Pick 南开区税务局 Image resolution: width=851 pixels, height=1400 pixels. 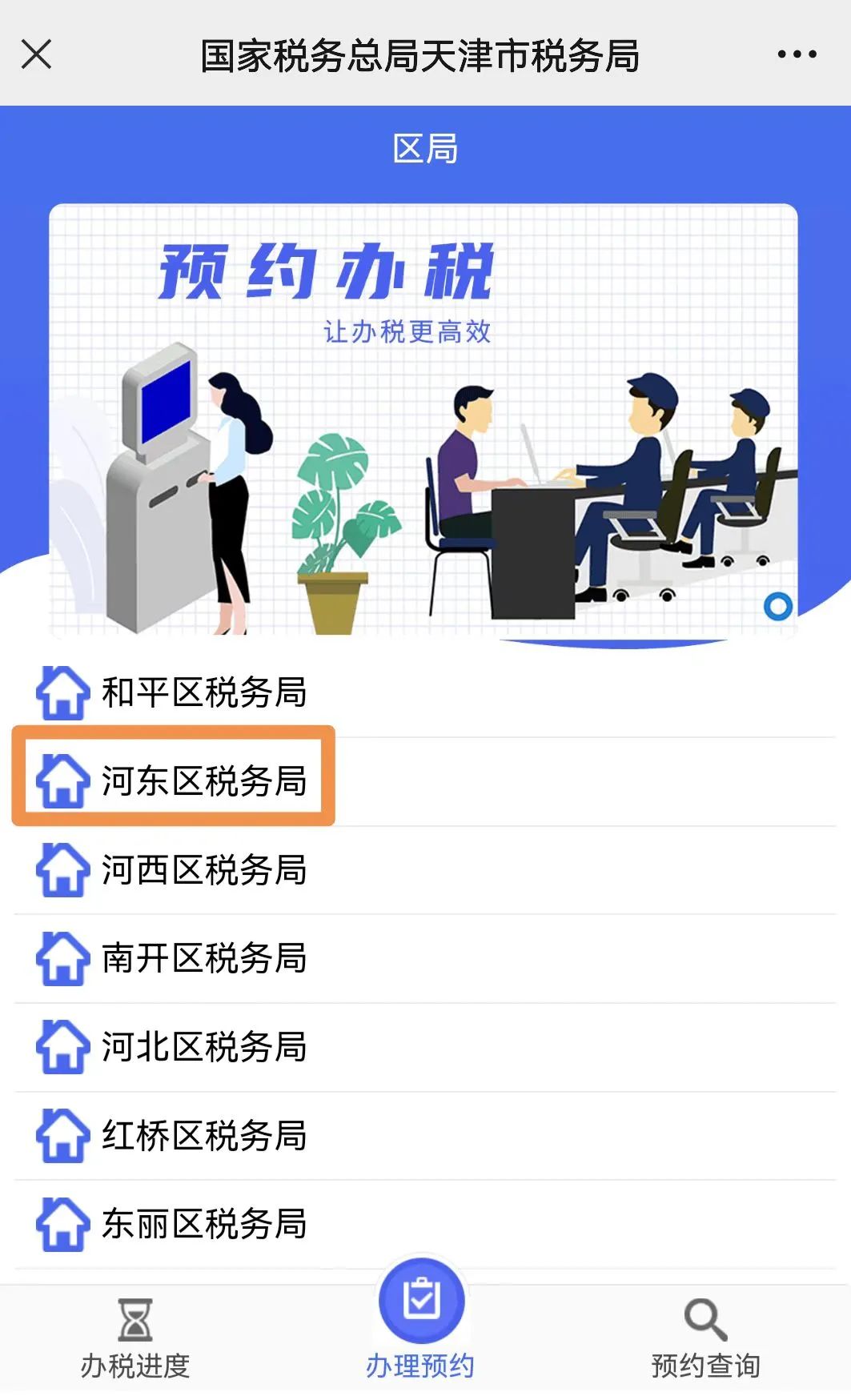tap(425, 959)
